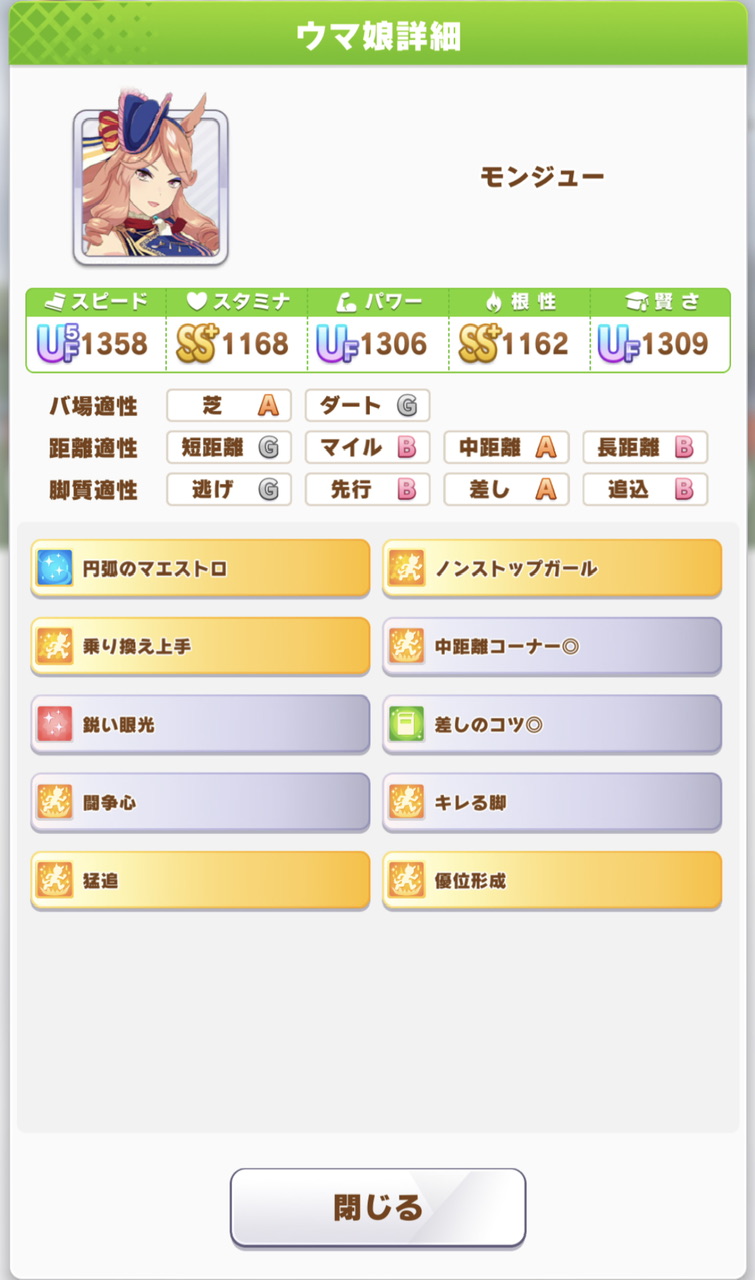Viewport: 755px width, 1280px height.
Task: Open the 闘争心 skill details
Action: point(200,803)
